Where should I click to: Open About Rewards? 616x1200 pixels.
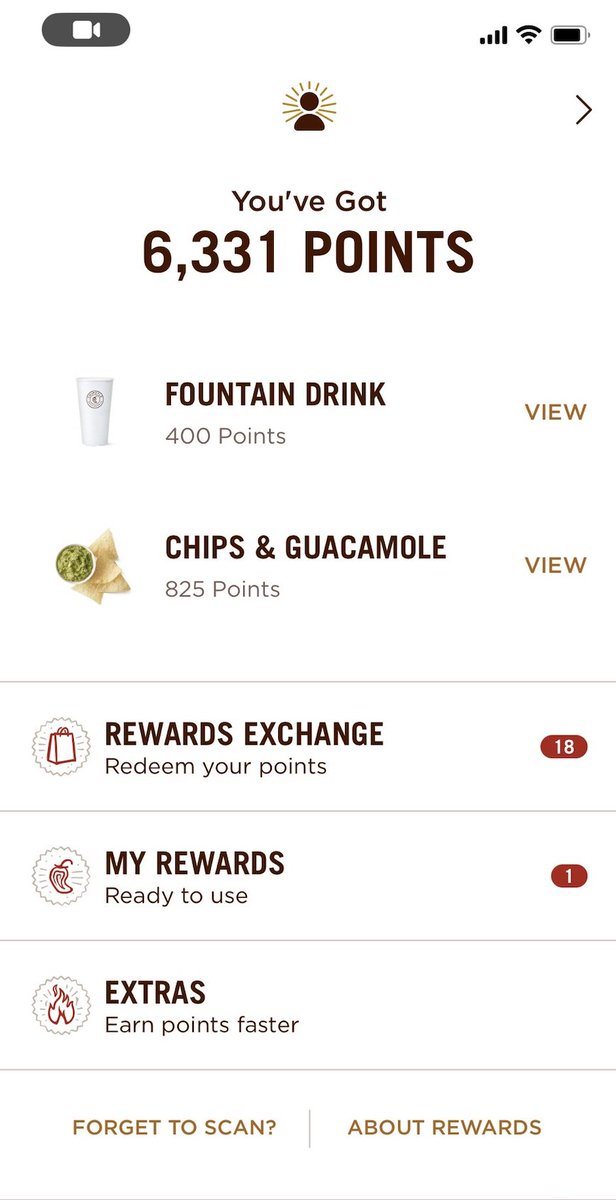[444, 1127]
